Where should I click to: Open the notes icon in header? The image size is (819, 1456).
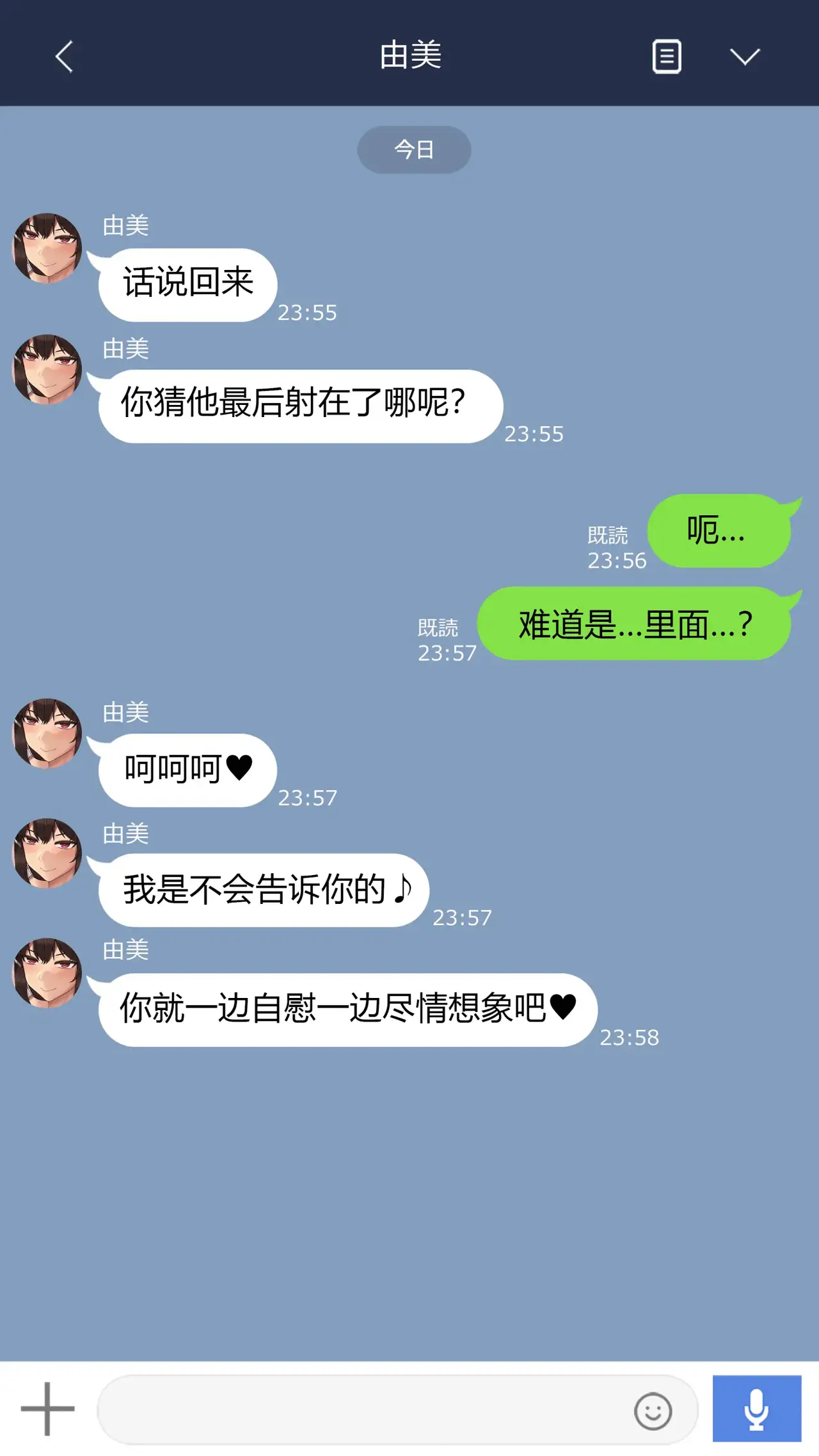tap(666, 56)
